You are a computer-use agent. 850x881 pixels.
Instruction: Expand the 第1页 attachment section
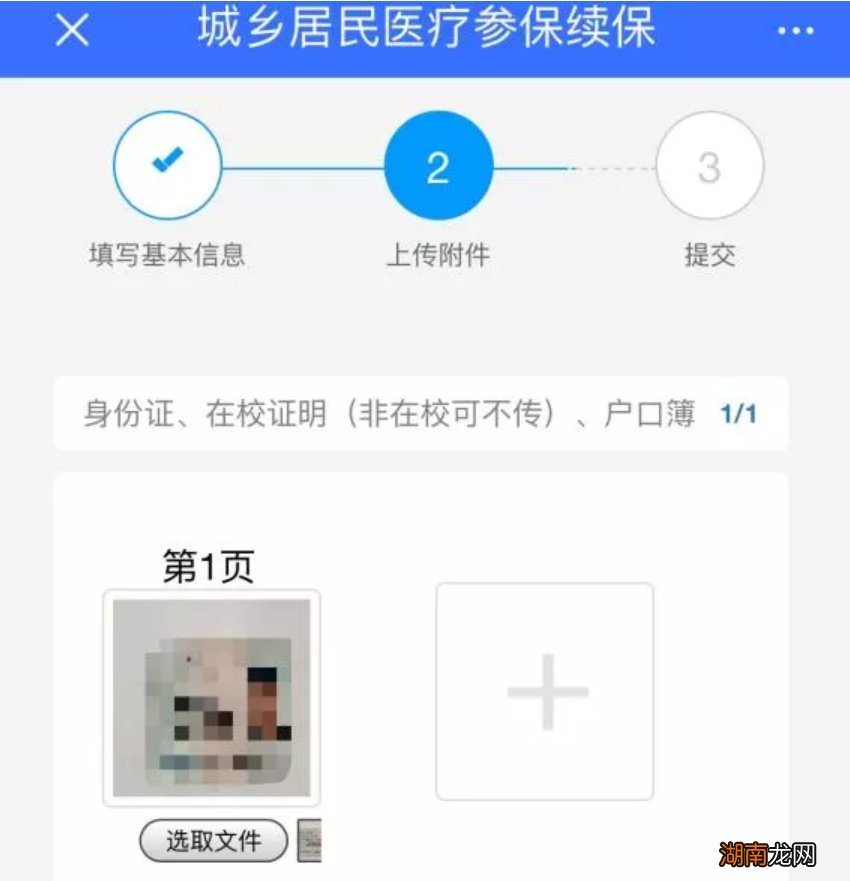point(207,565)
